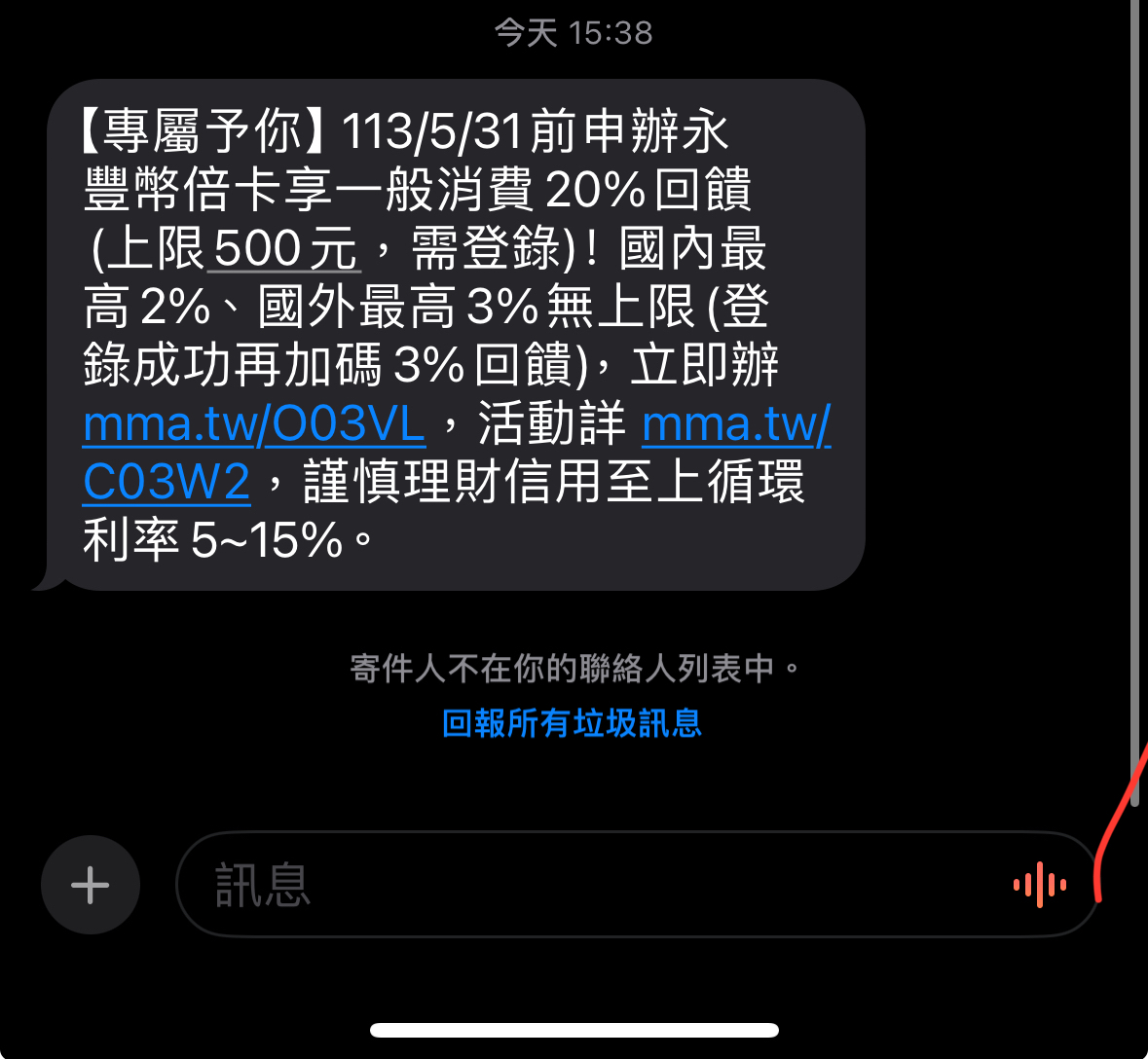Report this message as junk
The image size is (1148, 1059).
(572, 723)
